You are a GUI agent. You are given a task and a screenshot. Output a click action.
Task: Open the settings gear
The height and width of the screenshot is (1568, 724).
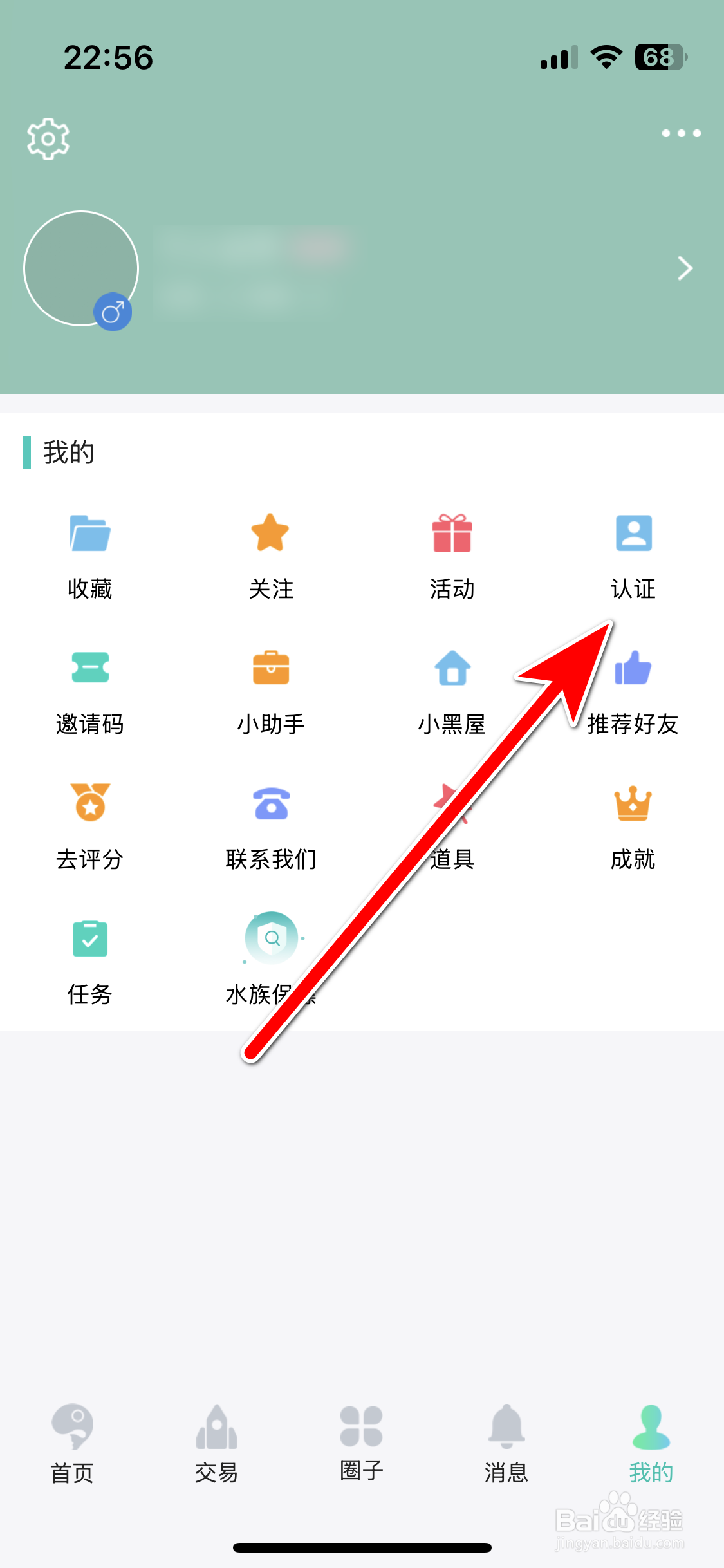[x=47, y=138]
